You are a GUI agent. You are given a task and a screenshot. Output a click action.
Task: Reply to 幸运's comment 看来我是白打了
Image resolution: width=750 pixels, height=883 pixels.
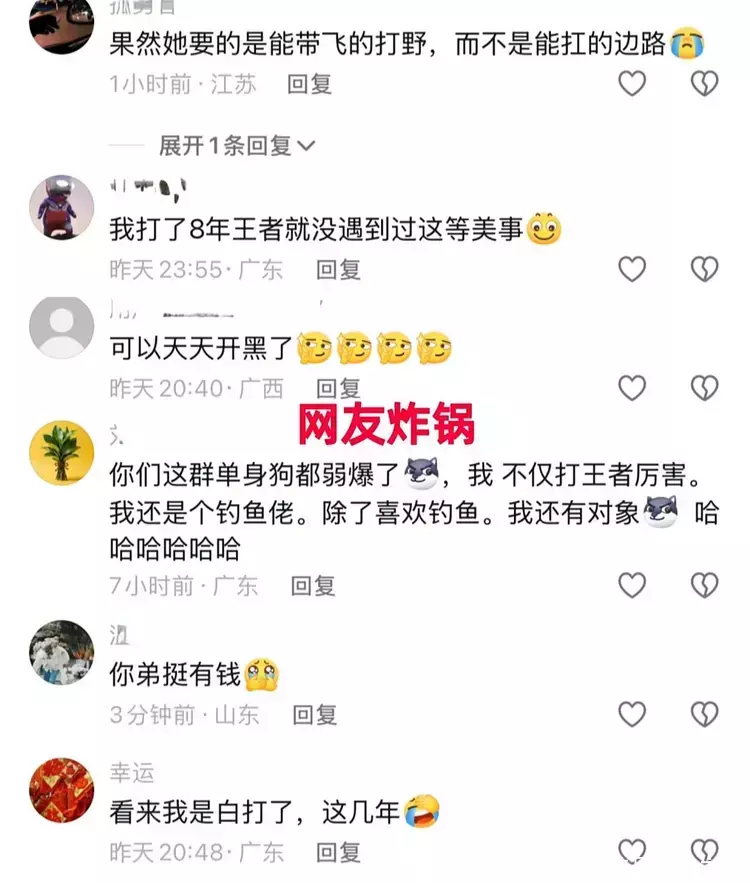tap(338, 852)
